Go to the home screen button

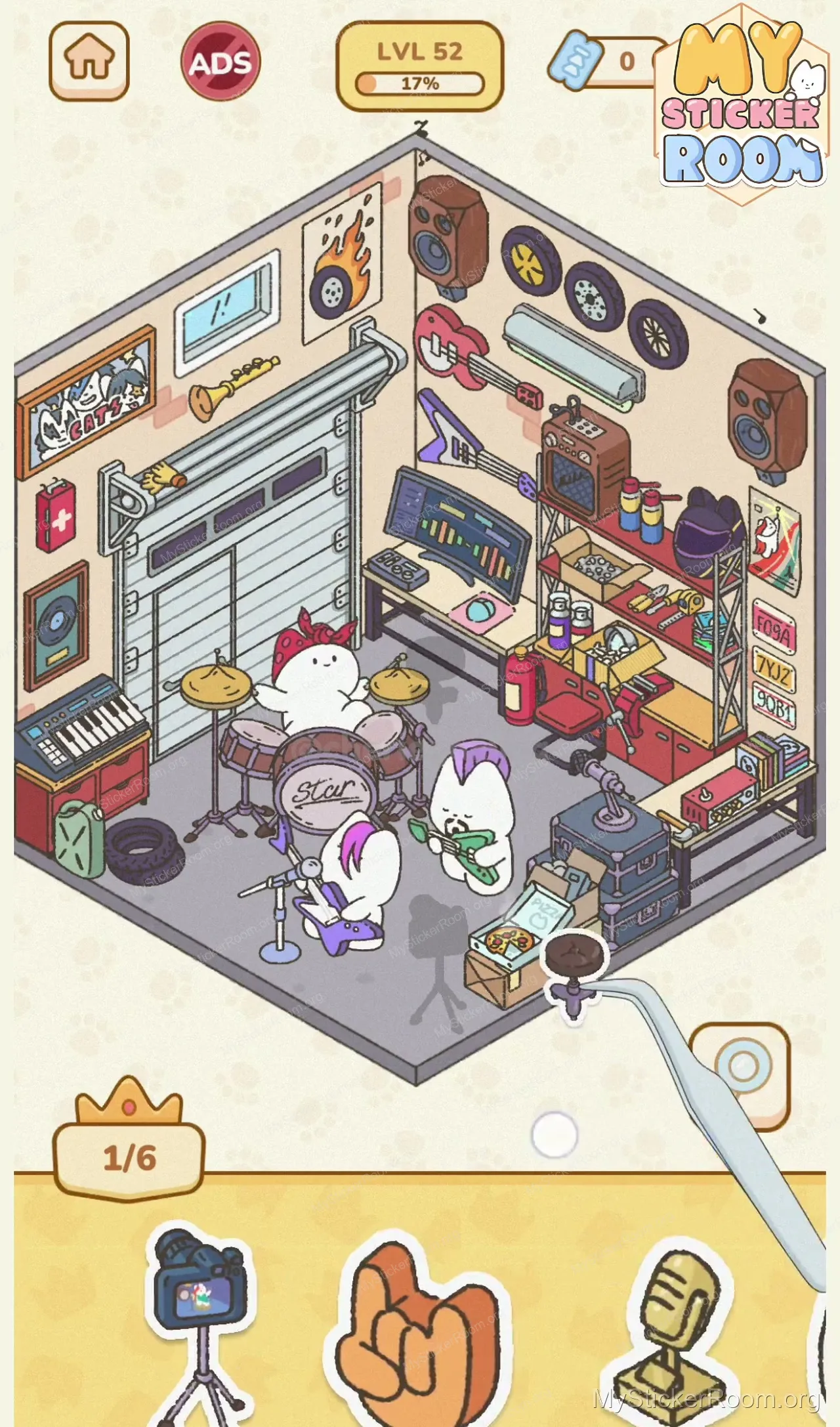tap(89, 61)
